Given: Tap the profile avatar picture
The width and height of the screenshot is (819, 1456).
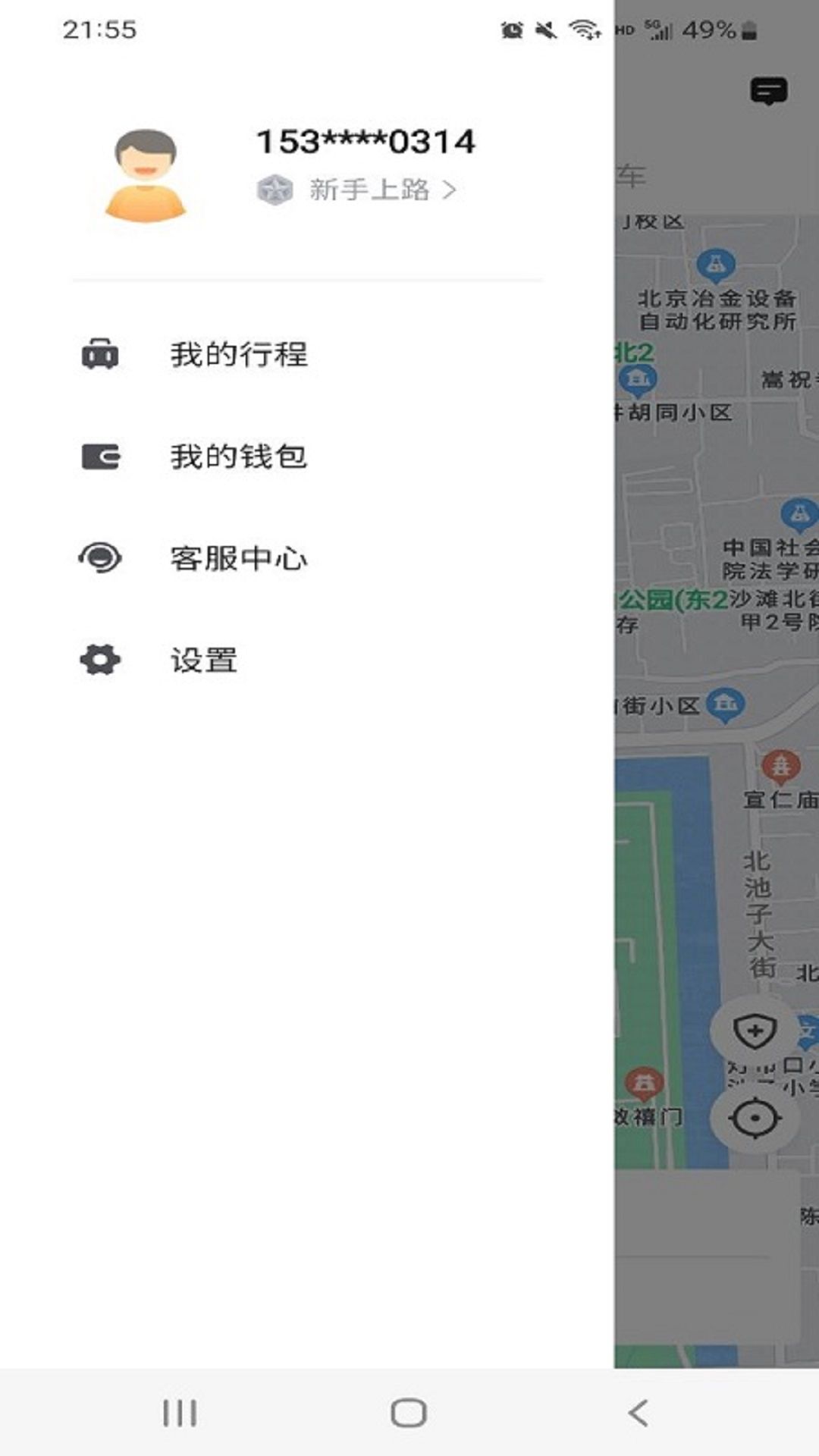Looking at the screenshot, I should tap(146, 176).
